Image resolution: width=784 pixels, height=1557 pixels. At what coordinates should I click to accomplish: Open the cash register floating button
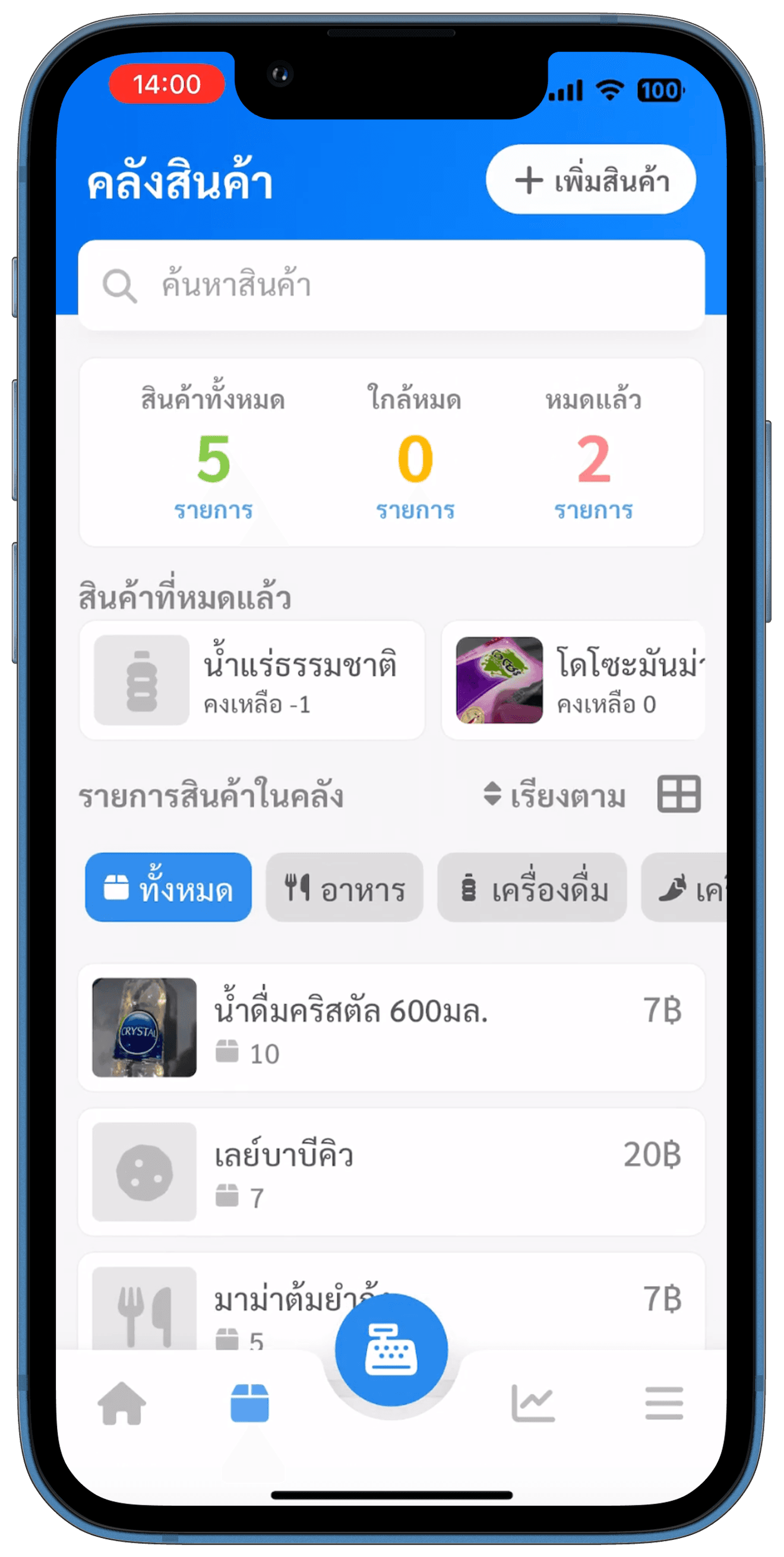pos(391,1349)
